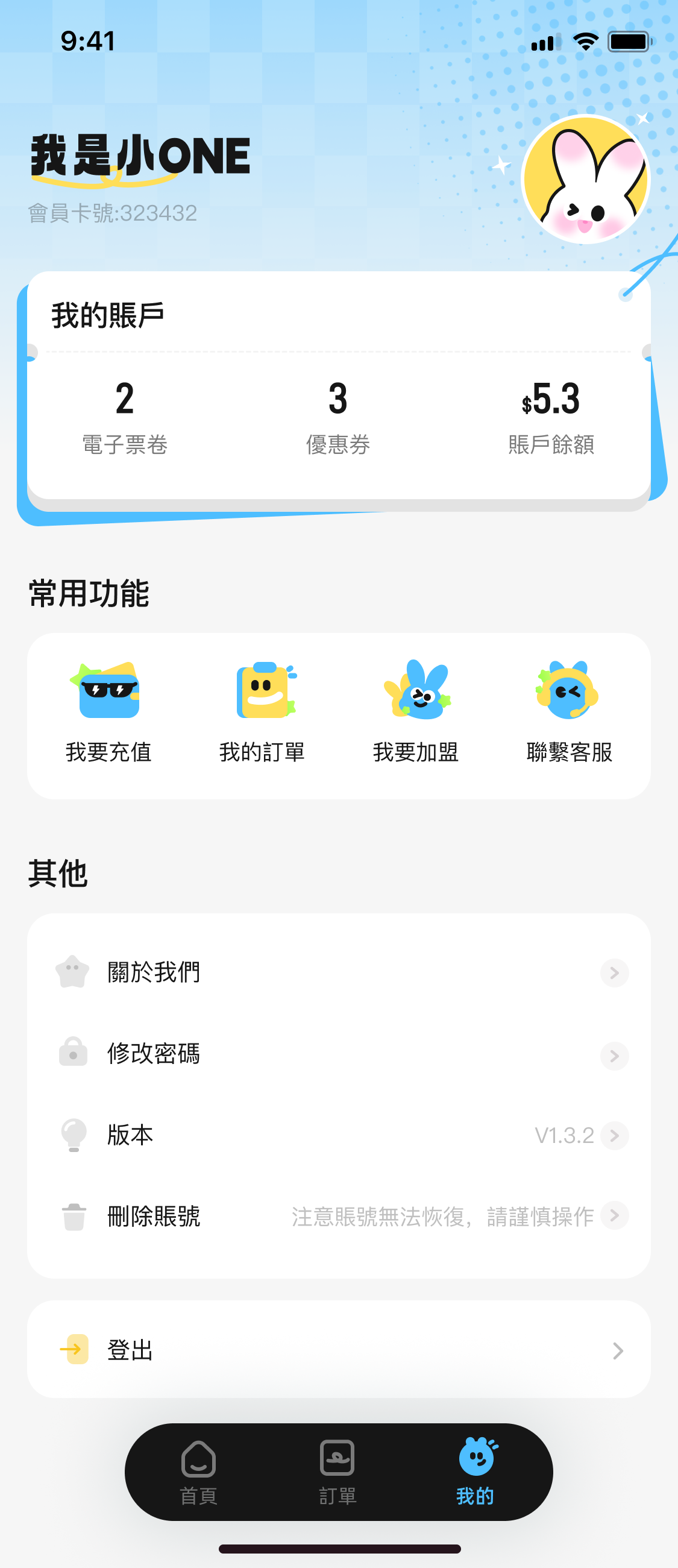Check version V1.3.2 details

tap(566, 1135)
